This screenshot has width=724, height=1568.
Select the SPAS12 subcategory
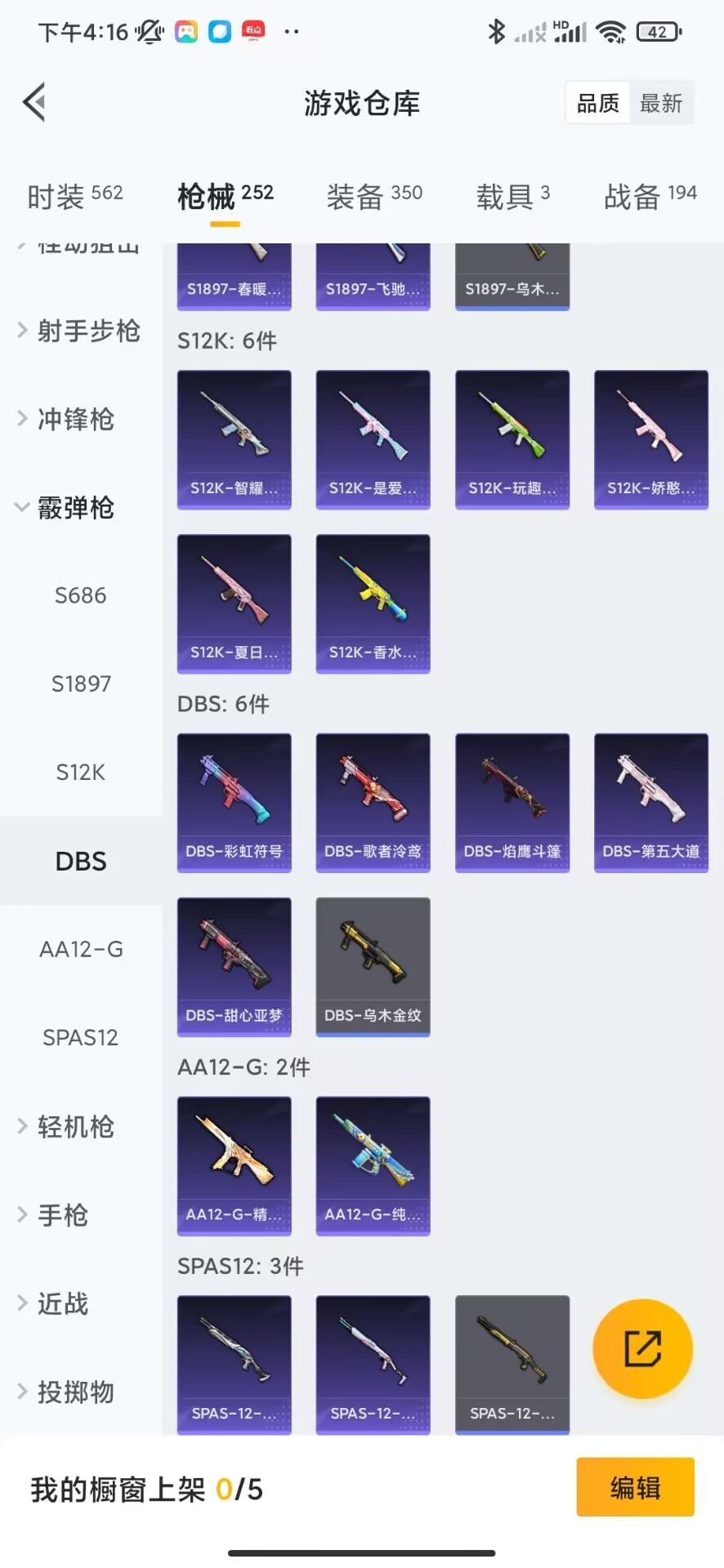[x=80, y=1037]
